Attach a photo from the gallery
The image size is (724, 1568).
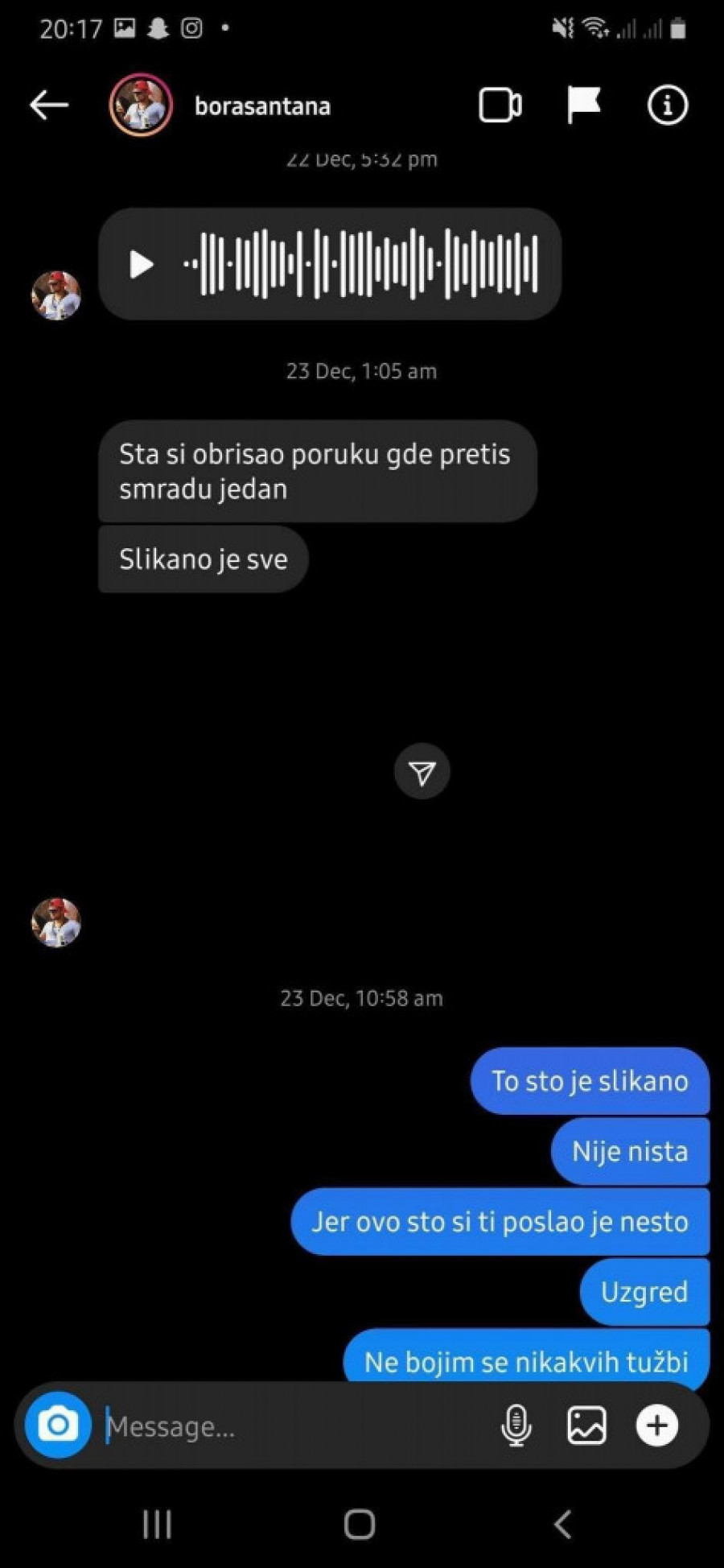click(586, 1426)
